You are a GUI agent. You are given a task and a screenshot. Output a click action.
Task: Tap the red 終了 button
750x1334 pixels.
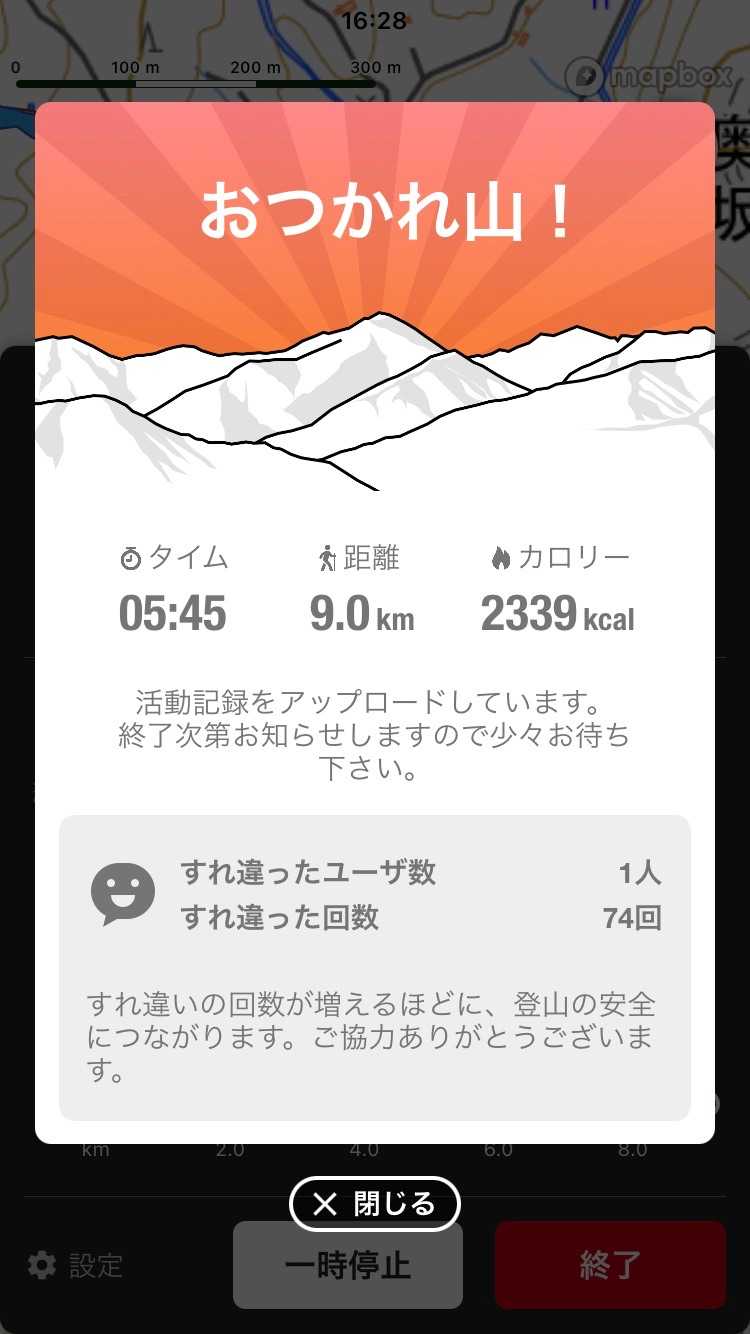[x=610, y=1265]
